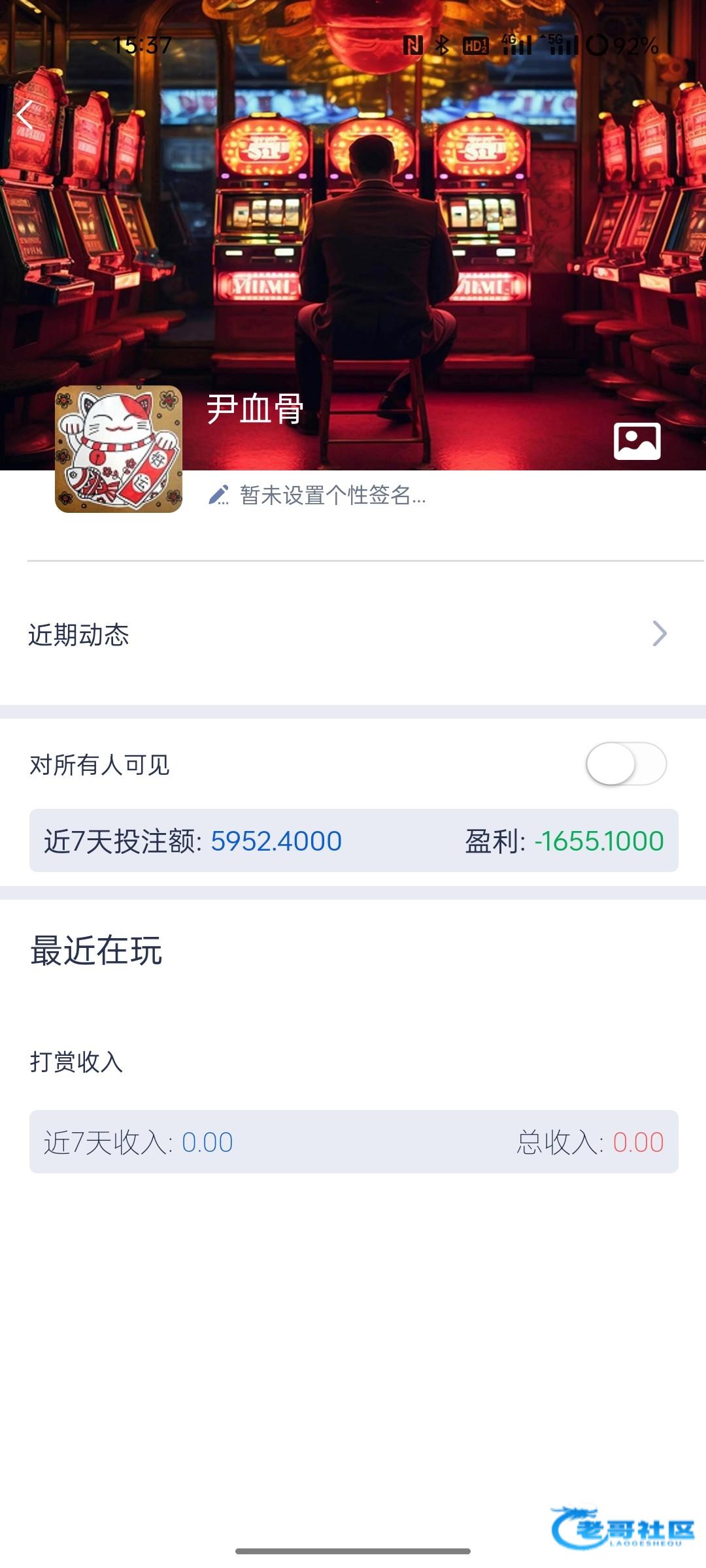This screenshot has height=1568, width=706.
Task: Edit the personal signature text
Action: [x=318, y=495]
